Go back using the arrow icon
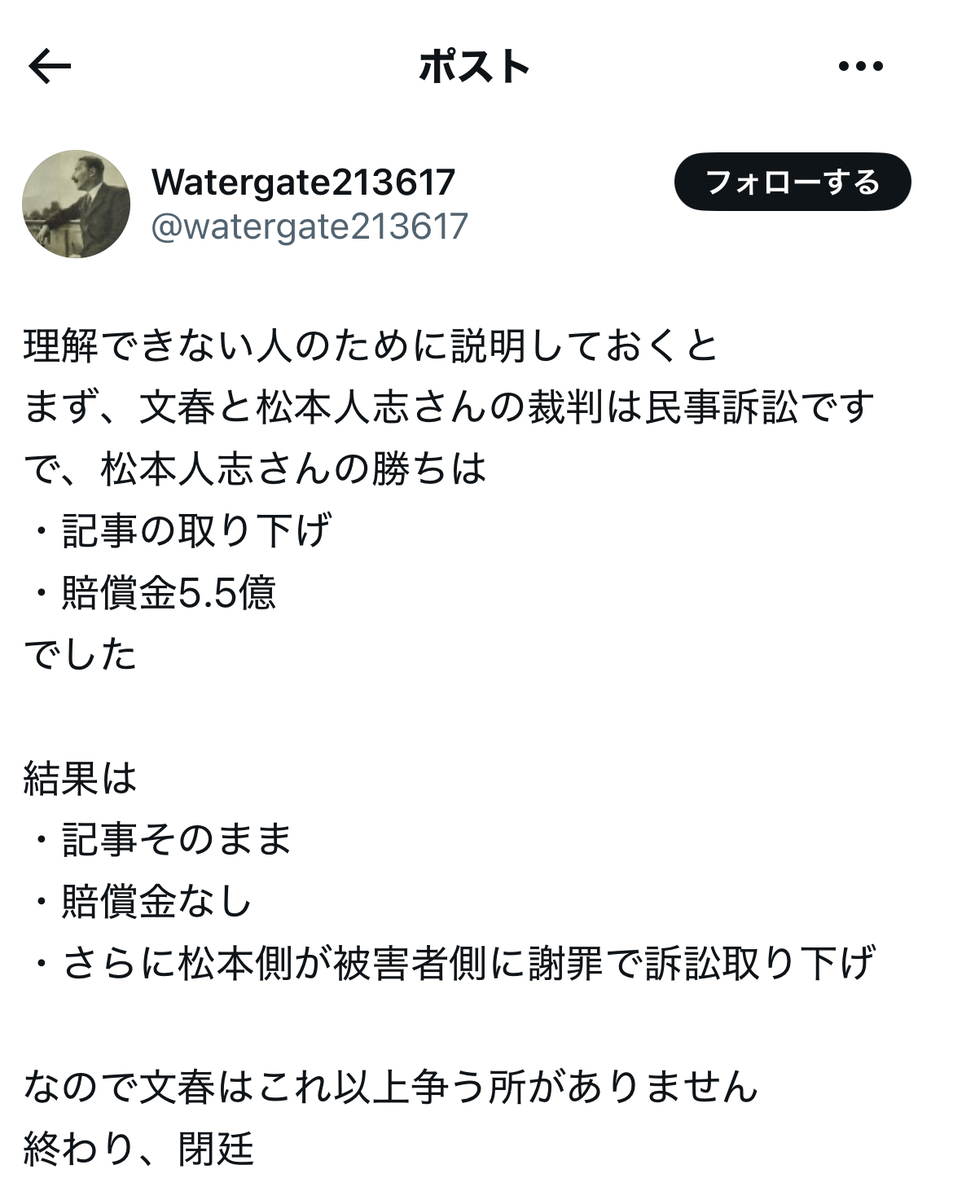Viewport: 953px width, 1200px height. click(x=50, y=67)
